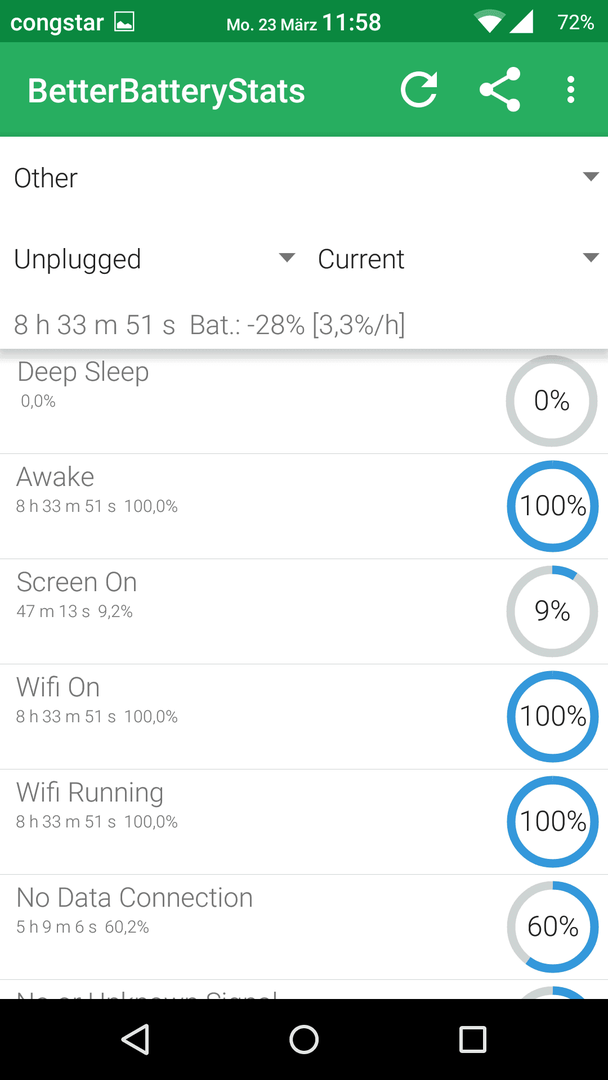Screen dimensions: 608x1080
Task: Share the battery stats
Action: click(500, 90)
